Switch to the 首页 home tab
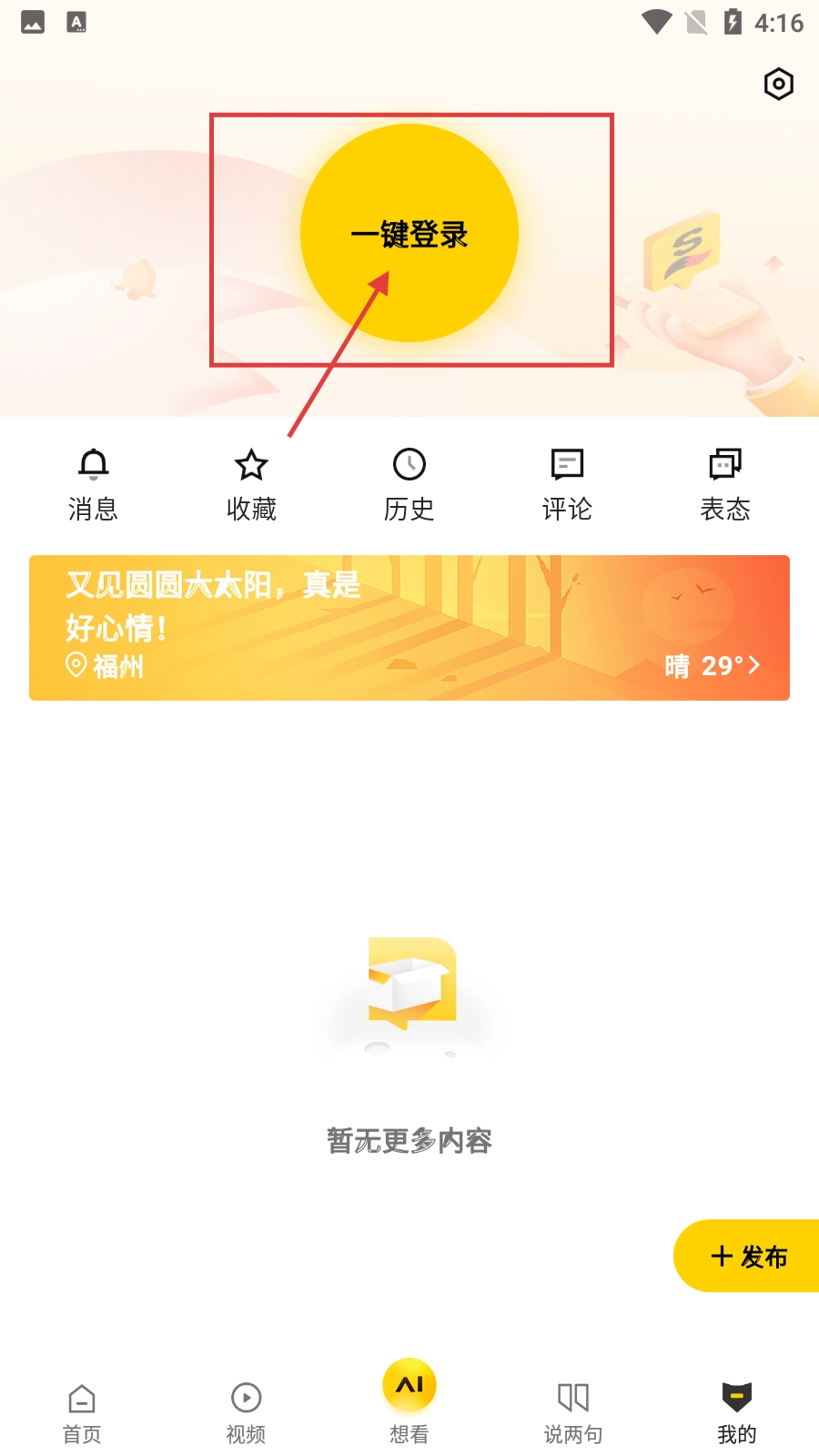 (x=82, y=1413)
